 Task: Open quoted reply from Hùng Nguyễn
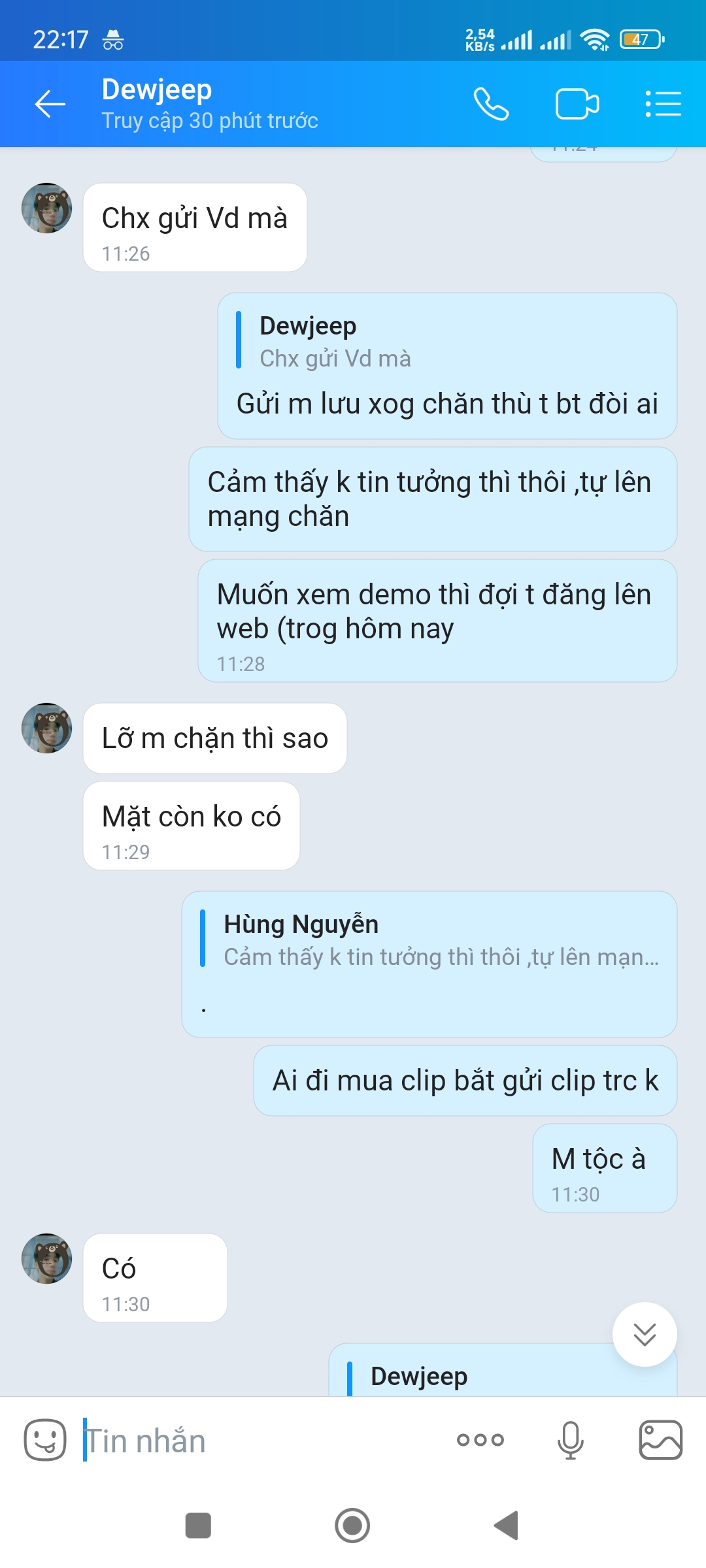click(x=431, y=941)
